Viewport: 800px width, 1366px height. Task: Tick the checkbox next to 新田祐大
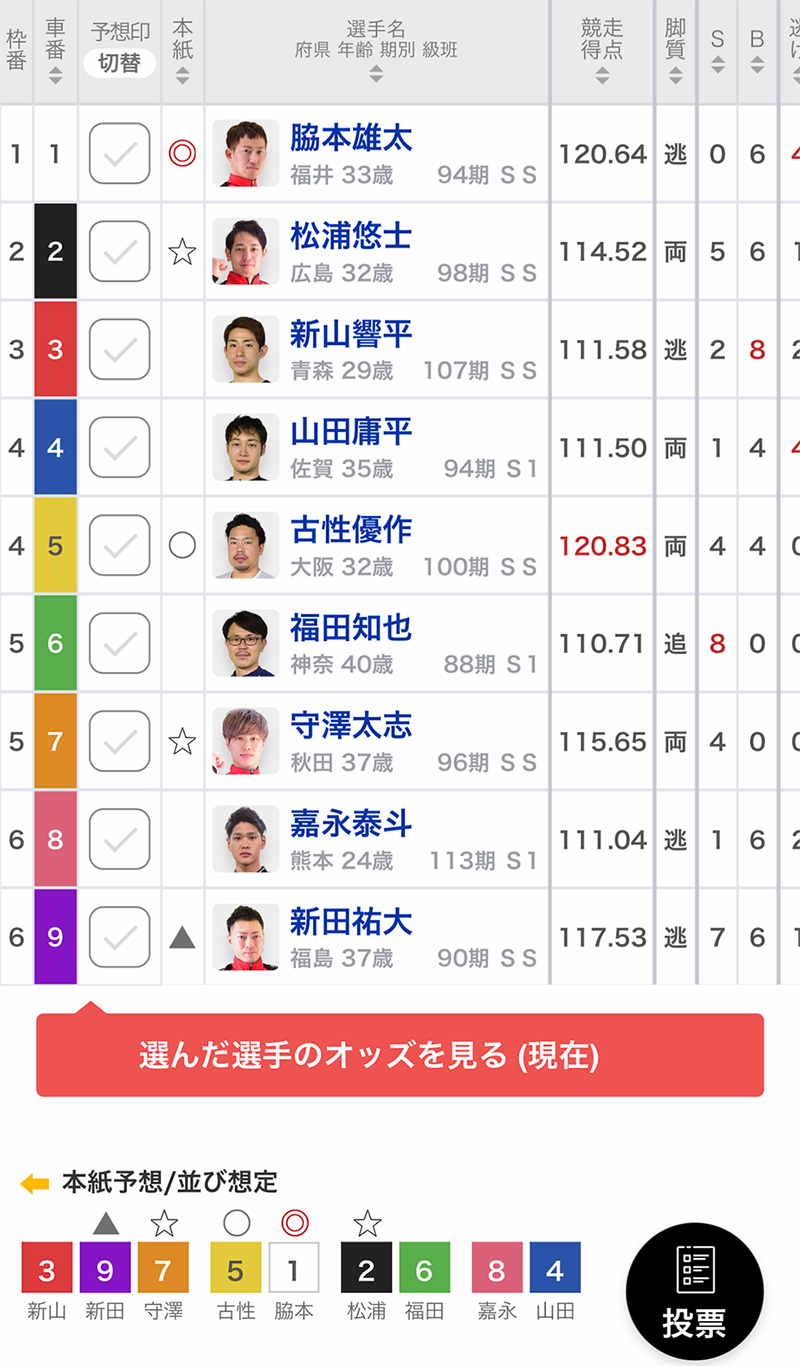pyautogui.click(x=119, y=938)
